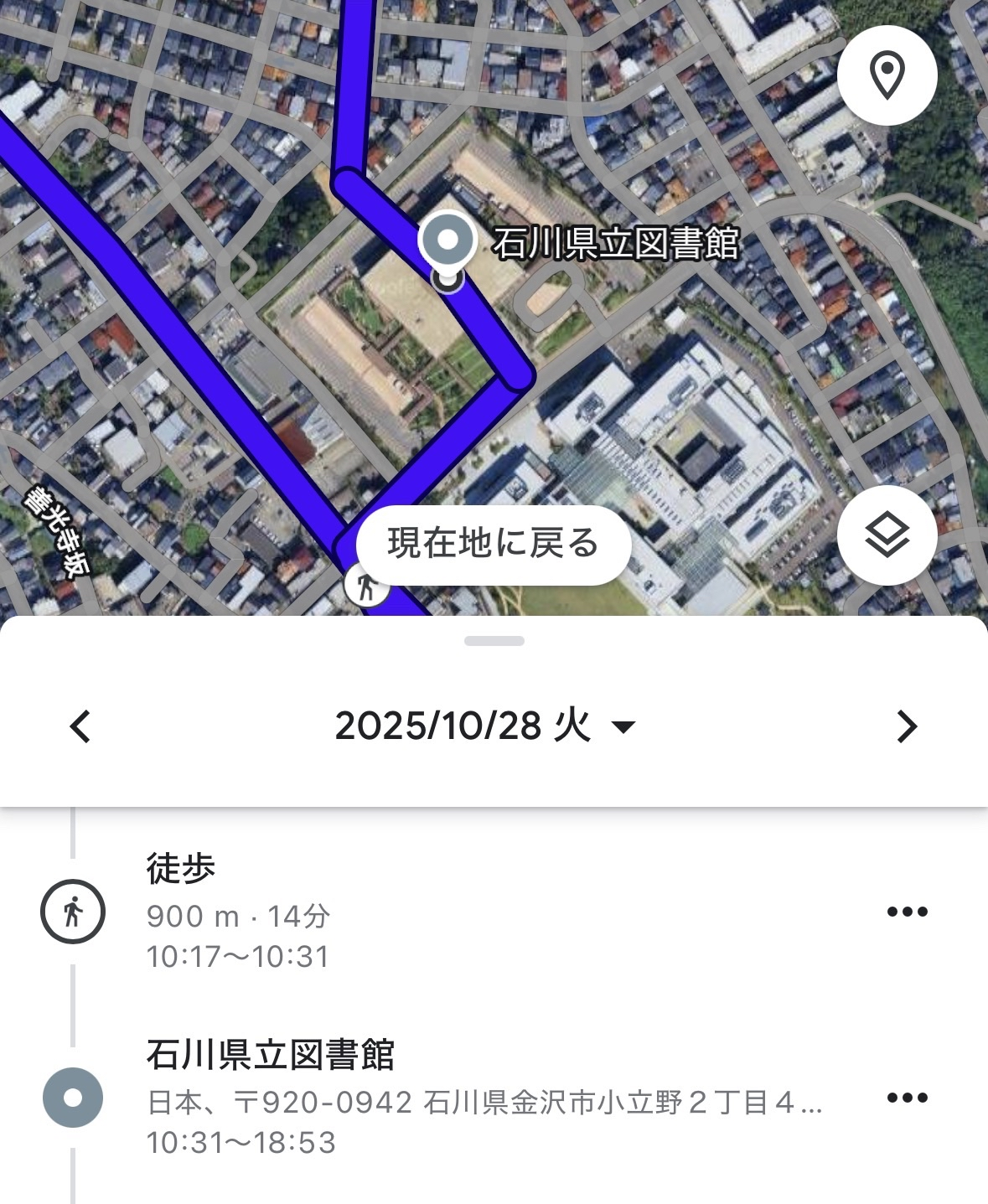This screenshot has height=1204, width=988.
Task: Tap the walking marker on the route
Action: coord(367,586)
